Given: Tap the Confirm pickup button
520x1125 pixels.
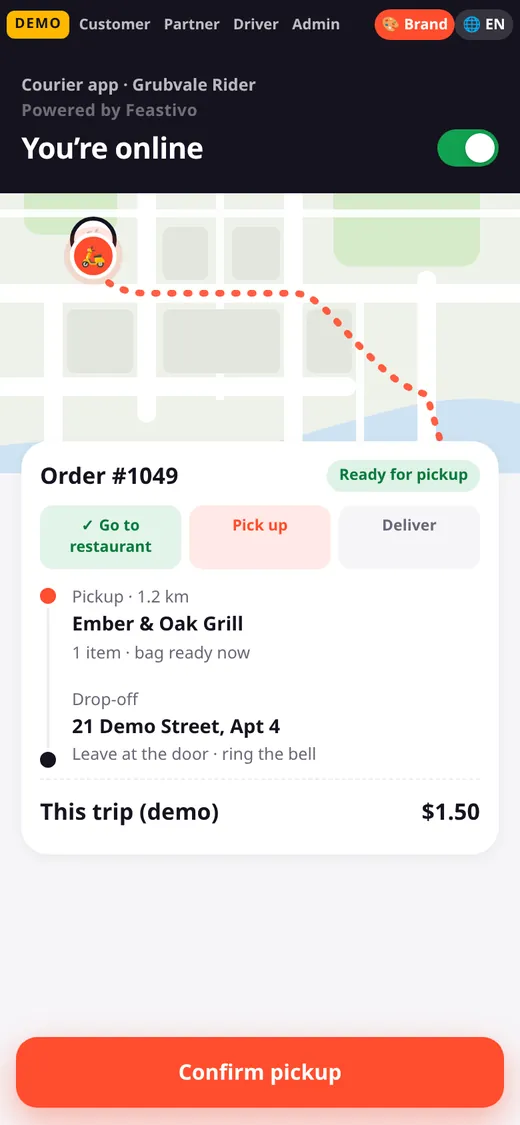Looking at the screenshot, I should click(x=260, y=1072).
